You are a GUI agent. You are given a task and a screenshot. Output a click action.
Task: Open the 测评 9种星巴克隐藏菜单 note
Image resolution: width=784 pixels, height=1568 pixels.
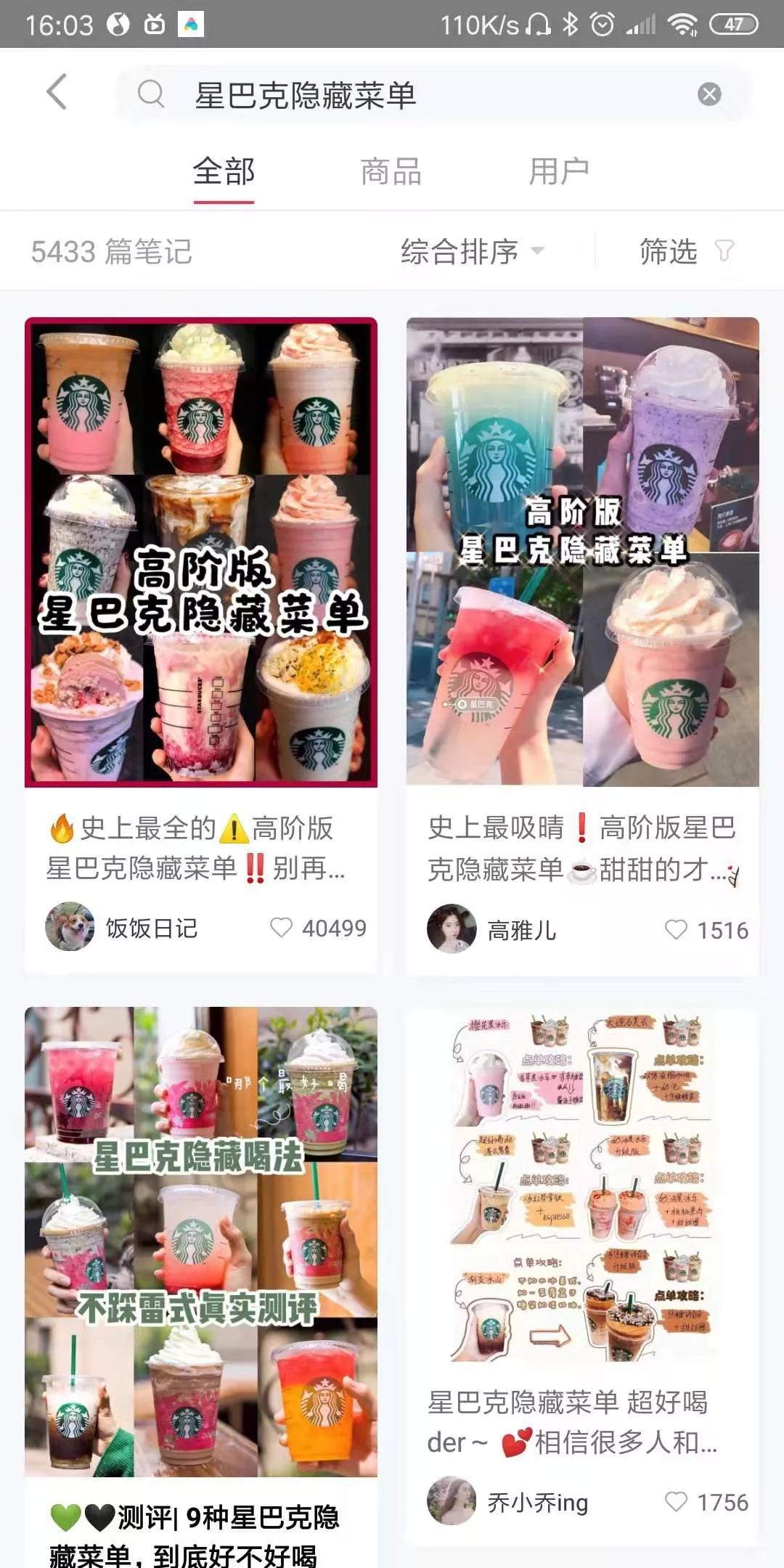point(201,1241)
